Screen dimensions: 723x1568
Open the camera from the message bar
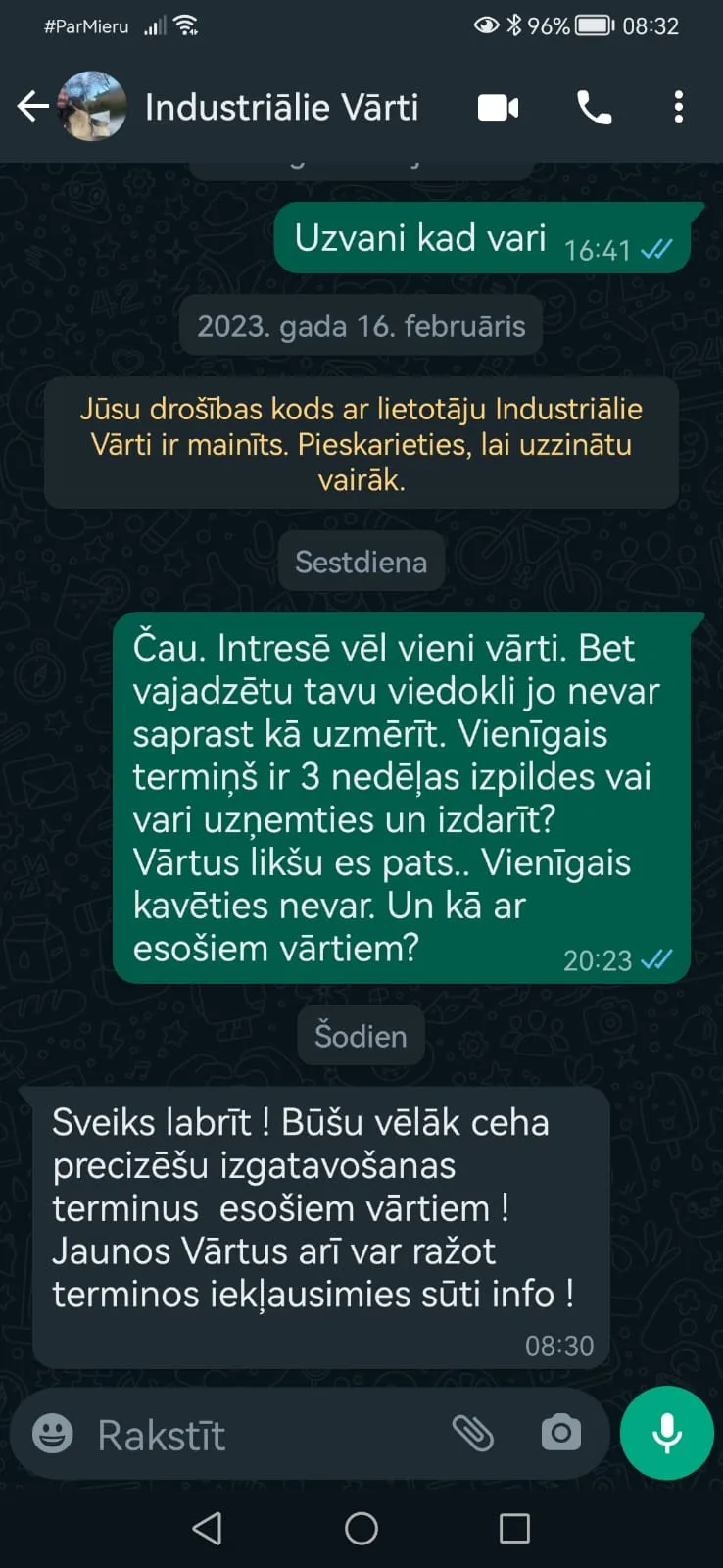[561, 1433]
